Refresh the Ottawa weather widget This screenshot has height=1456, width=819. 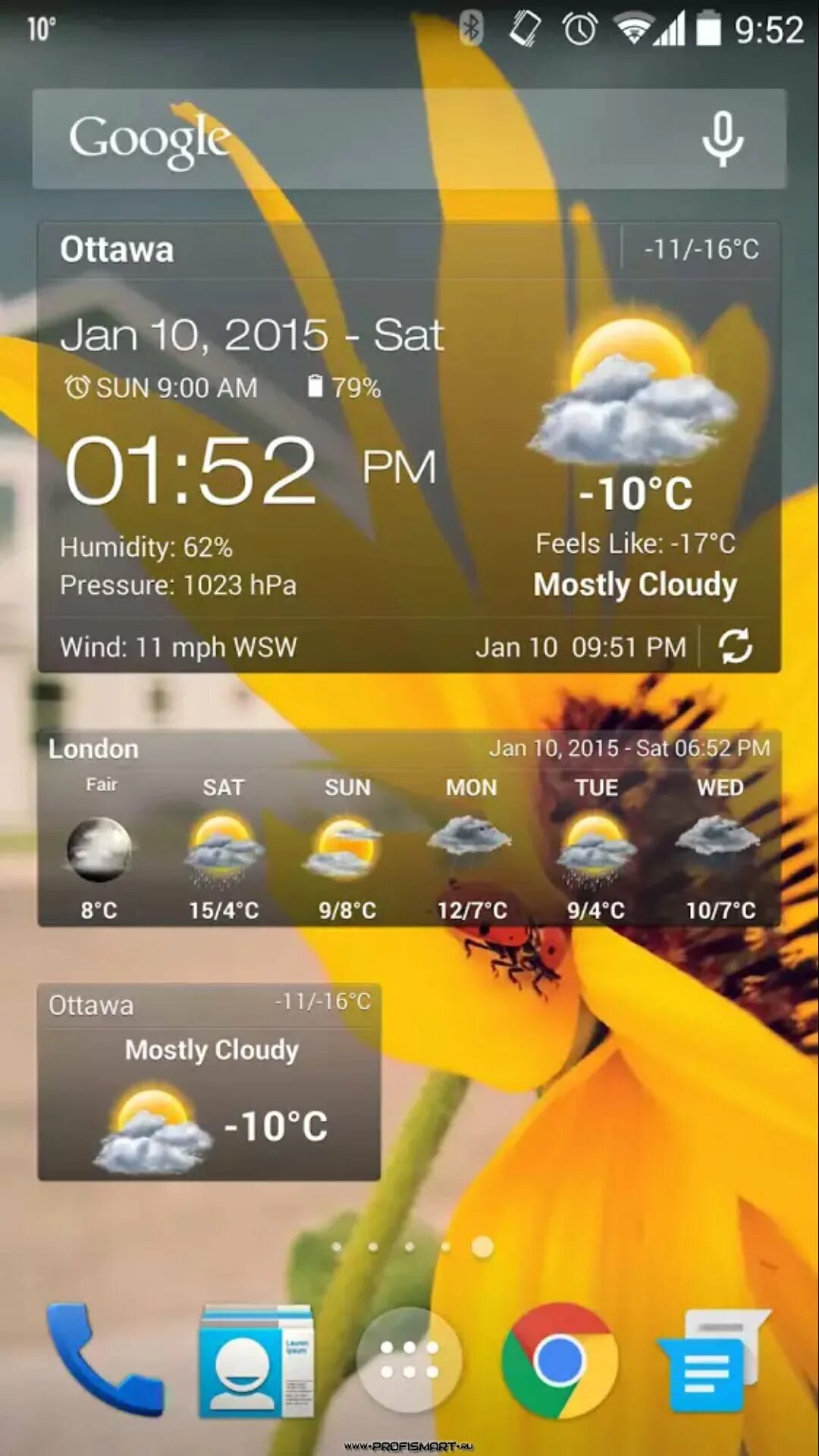pos(735,646)
